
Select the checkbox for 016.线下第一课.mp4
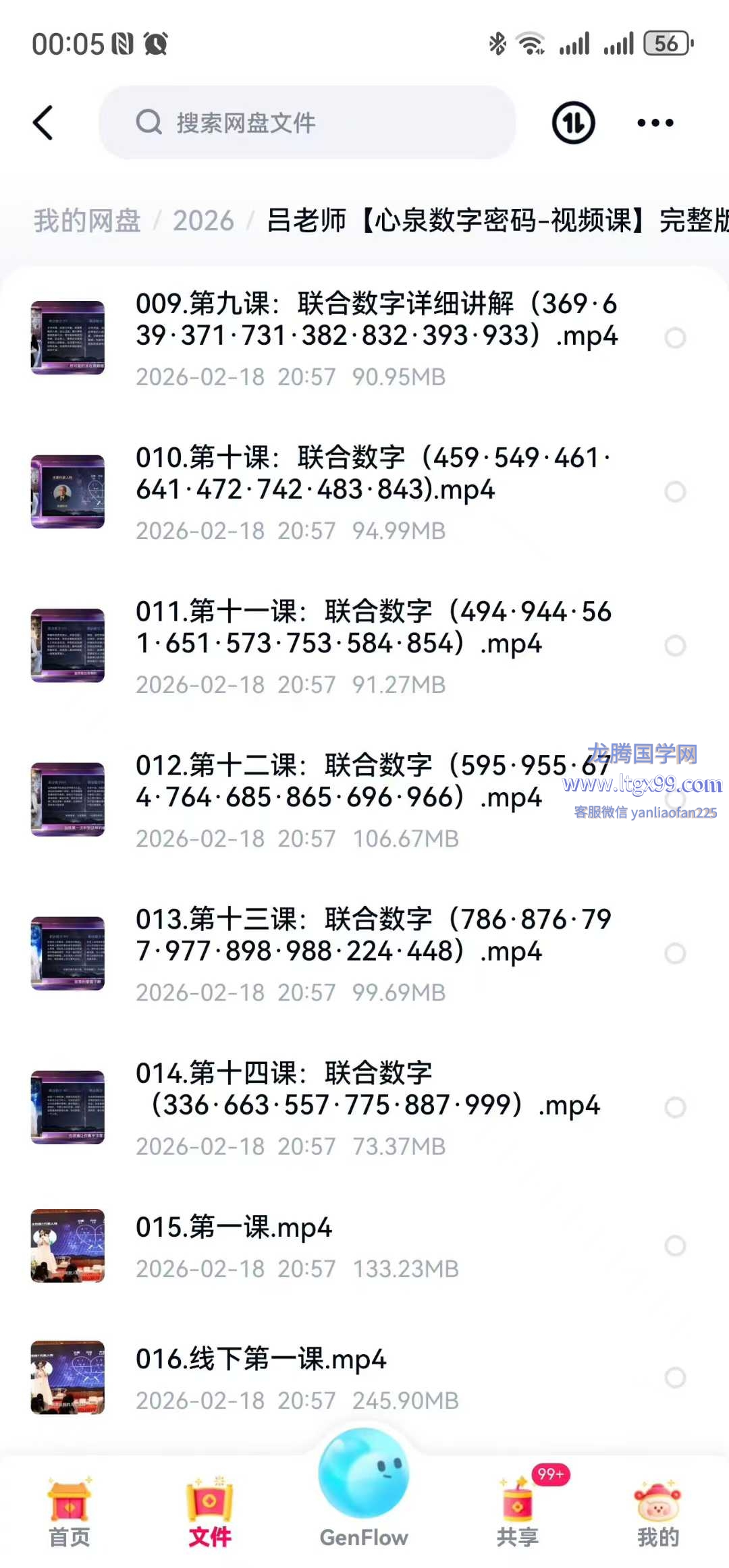tap(675, 1378)
